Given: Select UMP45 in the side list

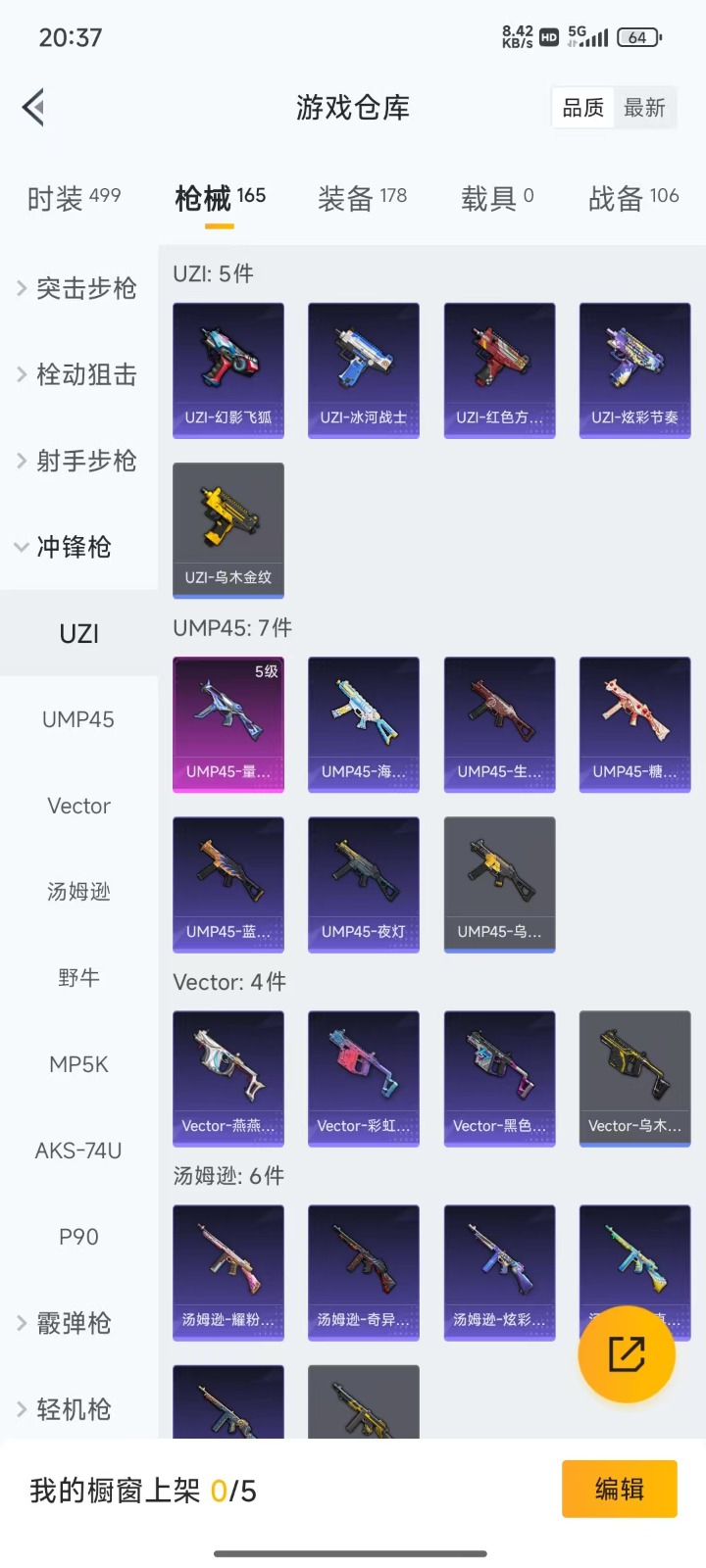Looking at the screenshot, I should coord(78,719).
